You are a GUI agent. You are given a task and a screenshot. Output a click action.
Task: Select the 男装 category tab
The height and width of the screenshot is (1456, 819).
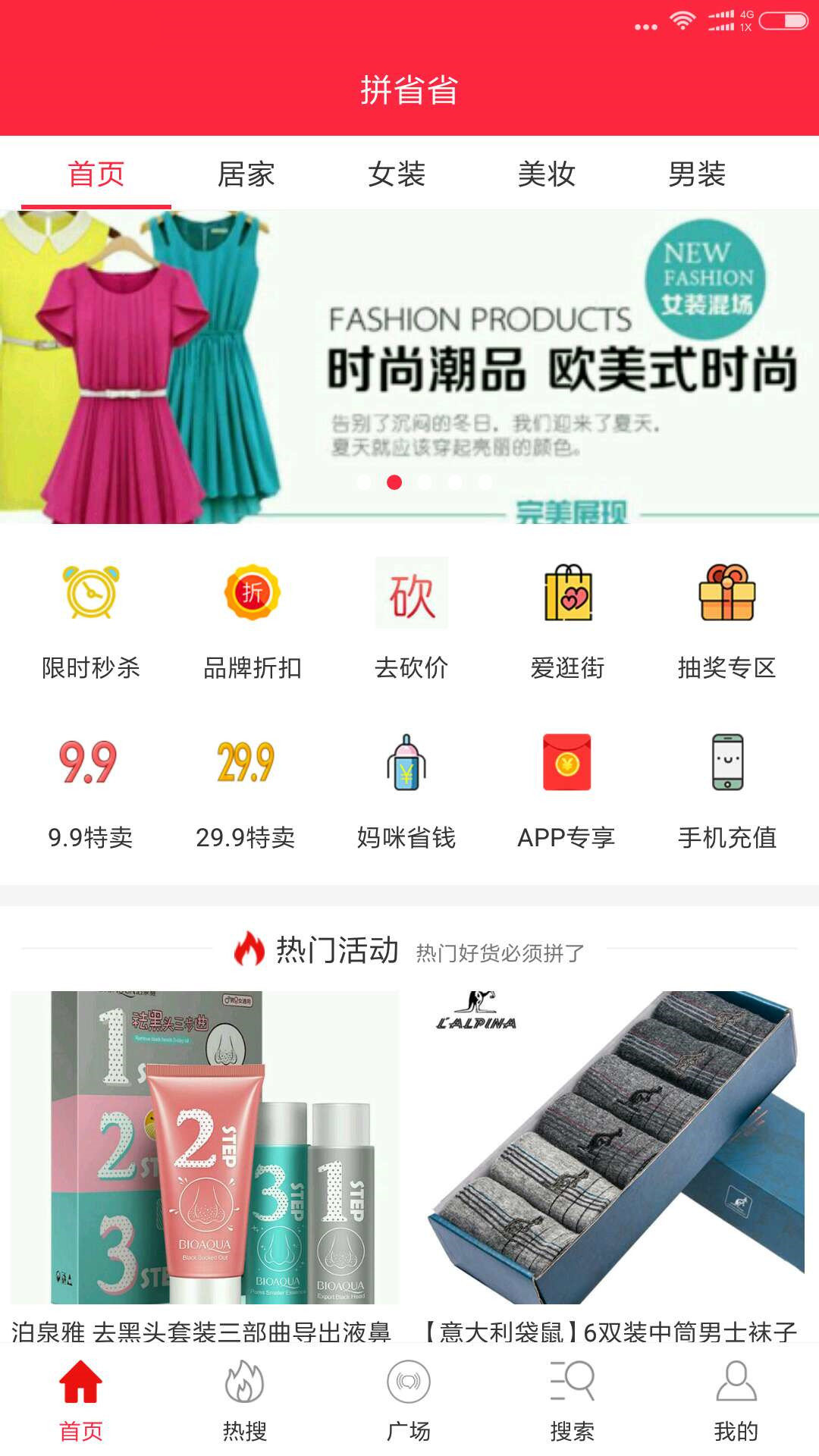pyautogui.click(x=696, y=174)
